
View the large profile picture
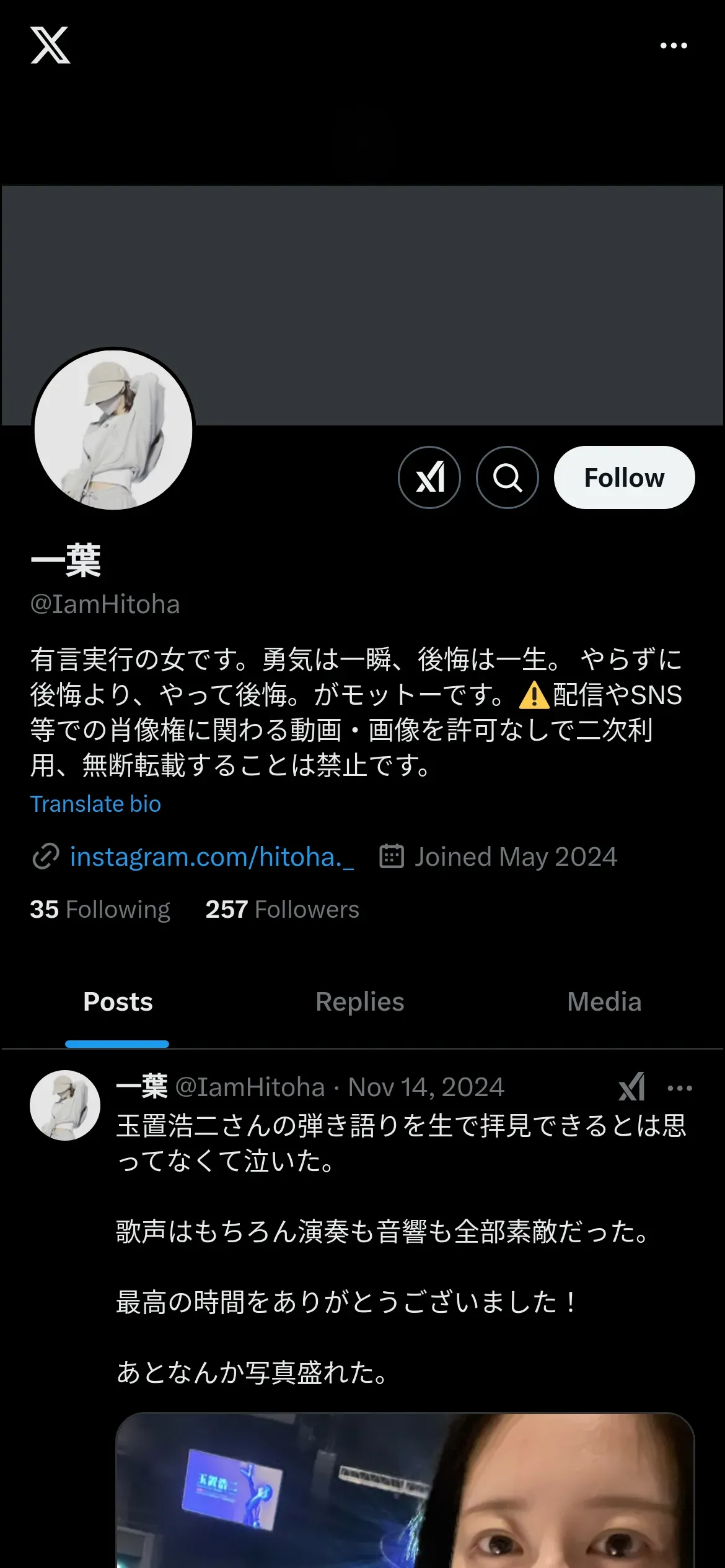[113, 430]
